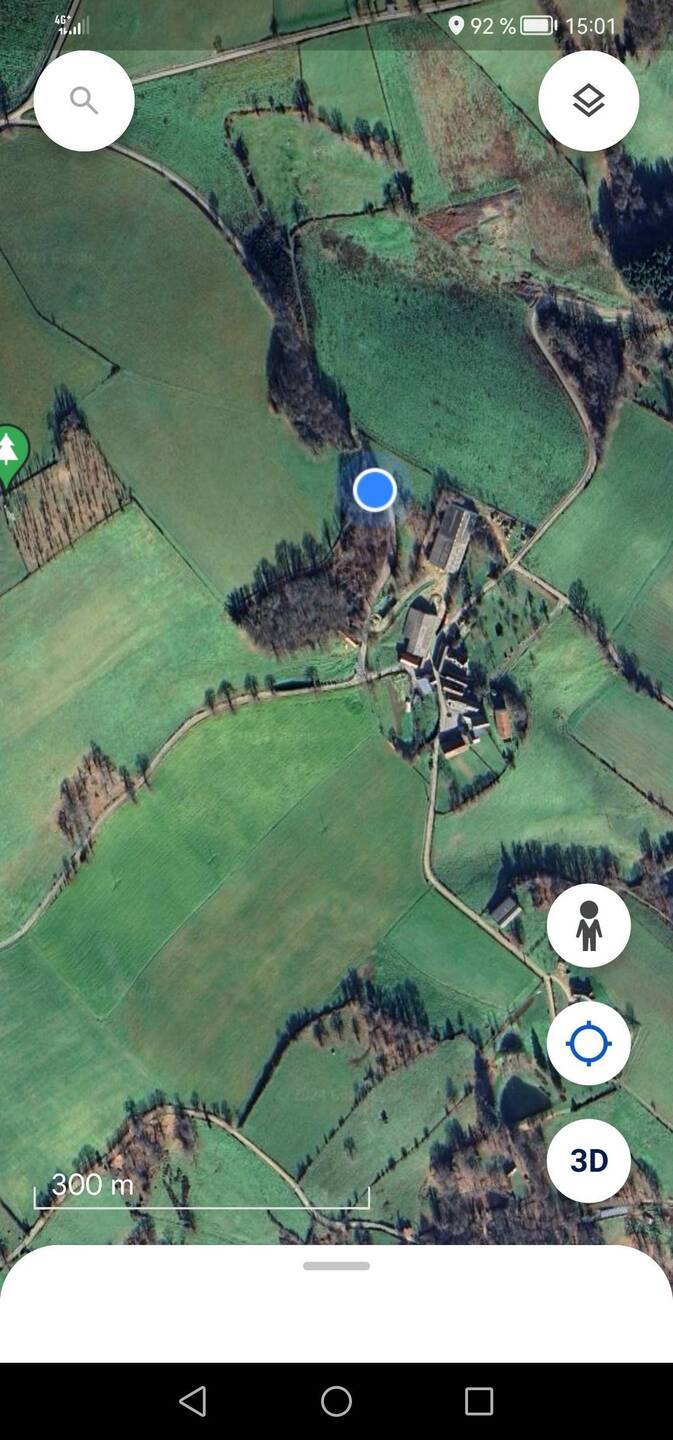Go back with system back button

(193, 1401)
